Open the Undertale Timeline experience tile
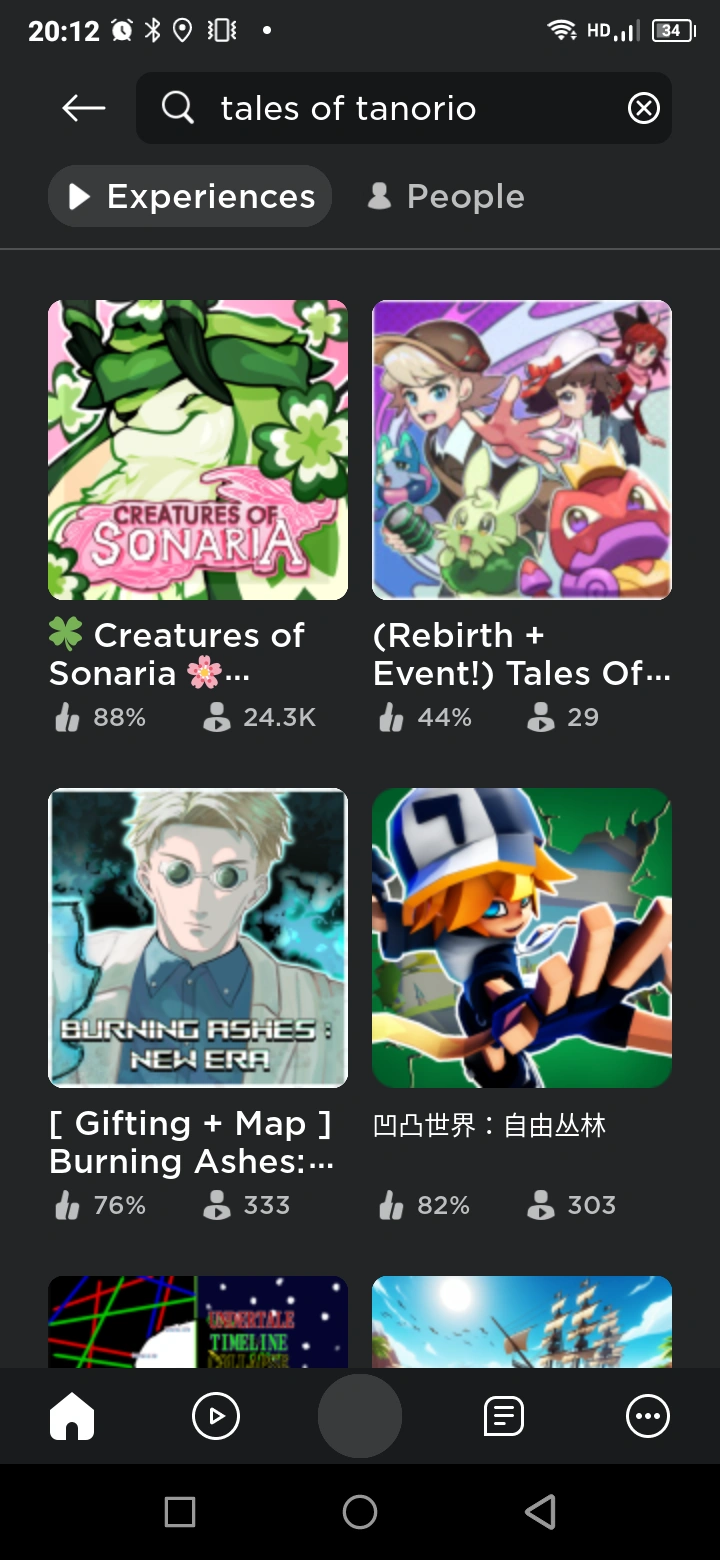Image resolution: width=720 pixels, height=1560 pixels. pyautogui.click(x=198, y=1320)
